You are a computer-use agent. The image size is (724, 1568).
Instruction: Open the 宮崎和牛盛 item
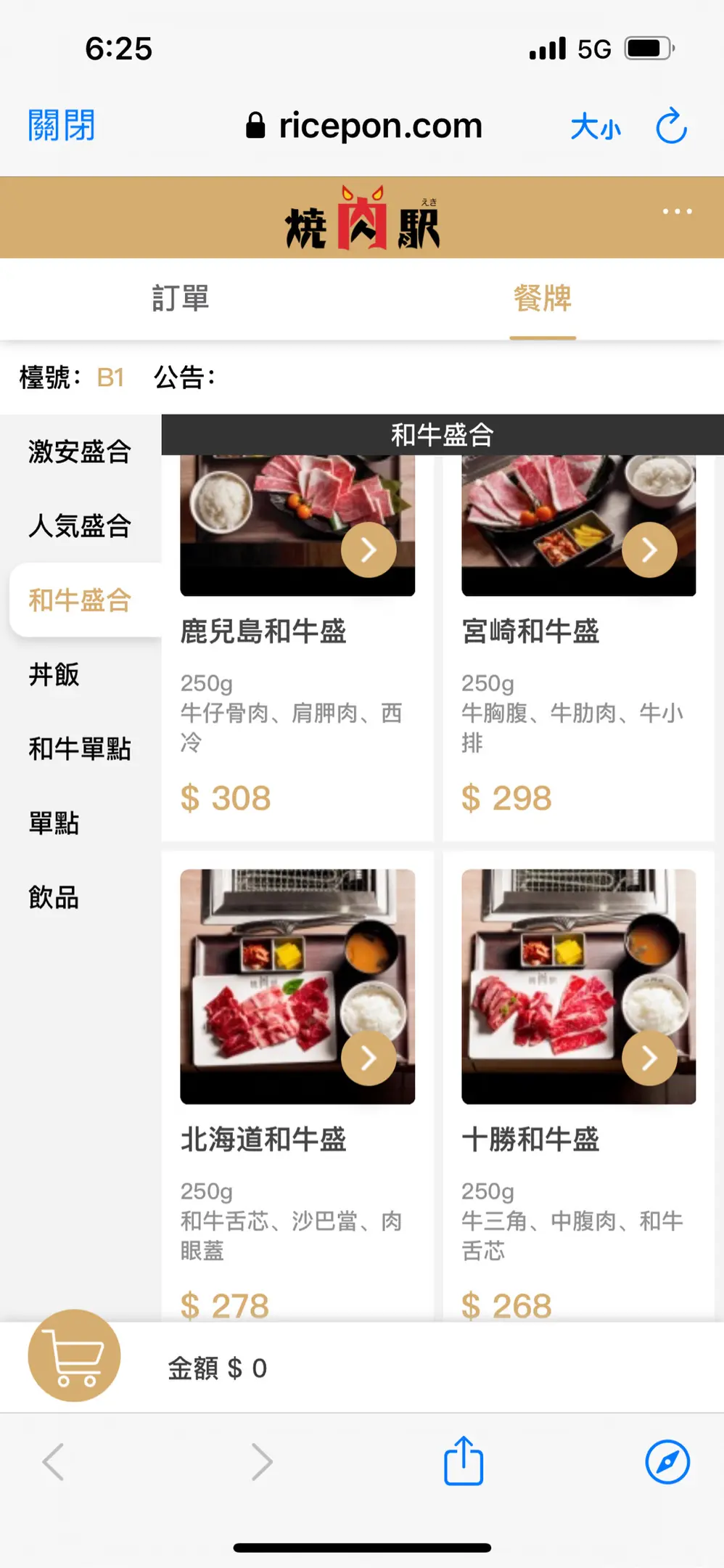point(649,550)
